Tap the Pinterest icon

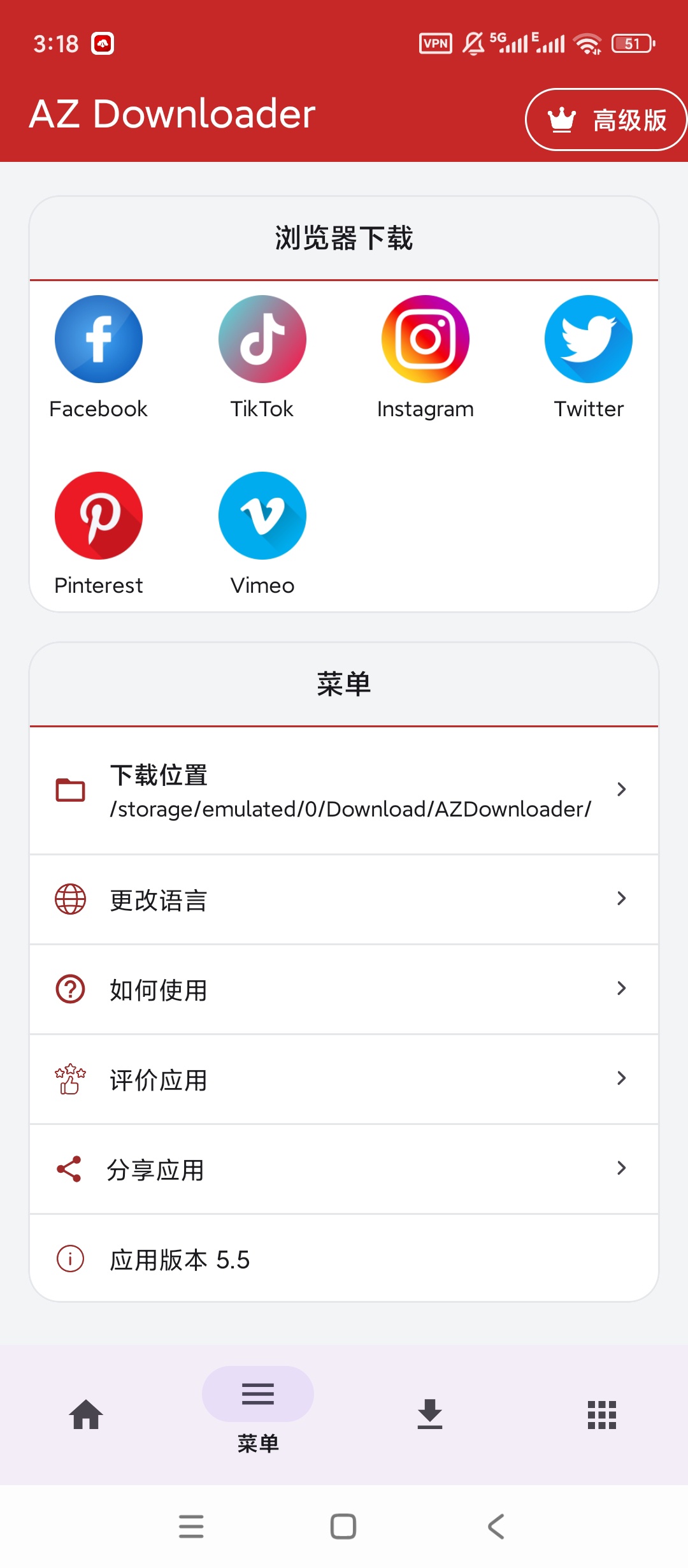click(x=99, y=516)
